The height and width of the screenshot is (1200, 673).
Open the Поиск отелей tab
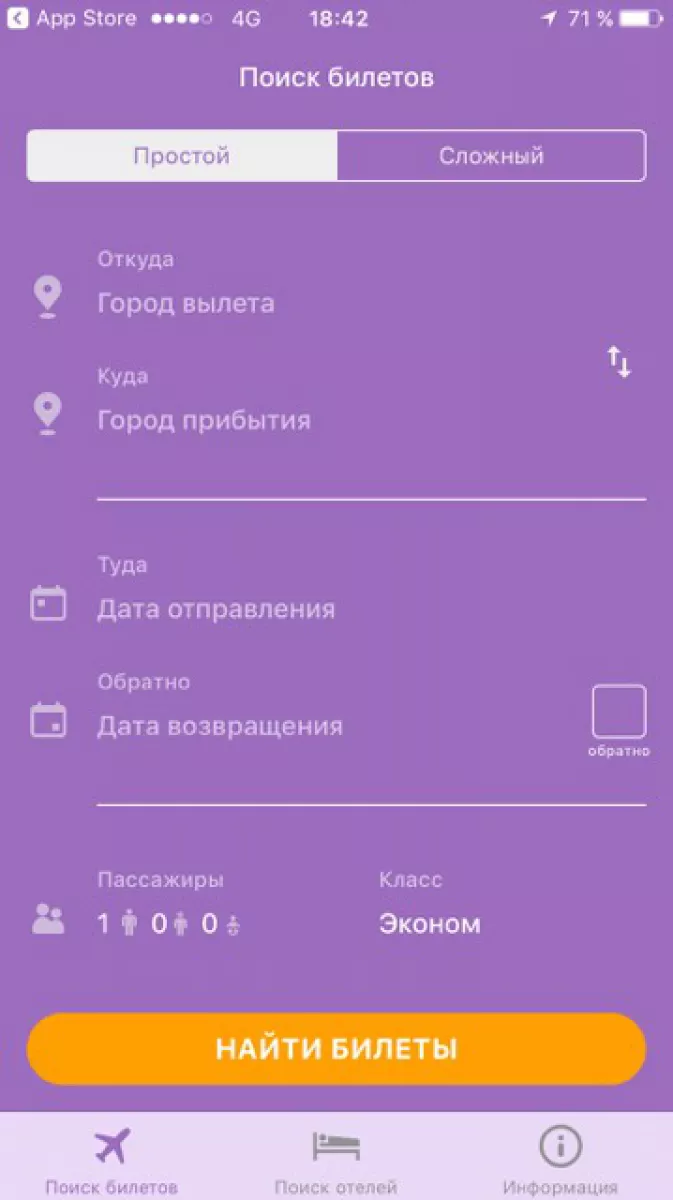336,1160
